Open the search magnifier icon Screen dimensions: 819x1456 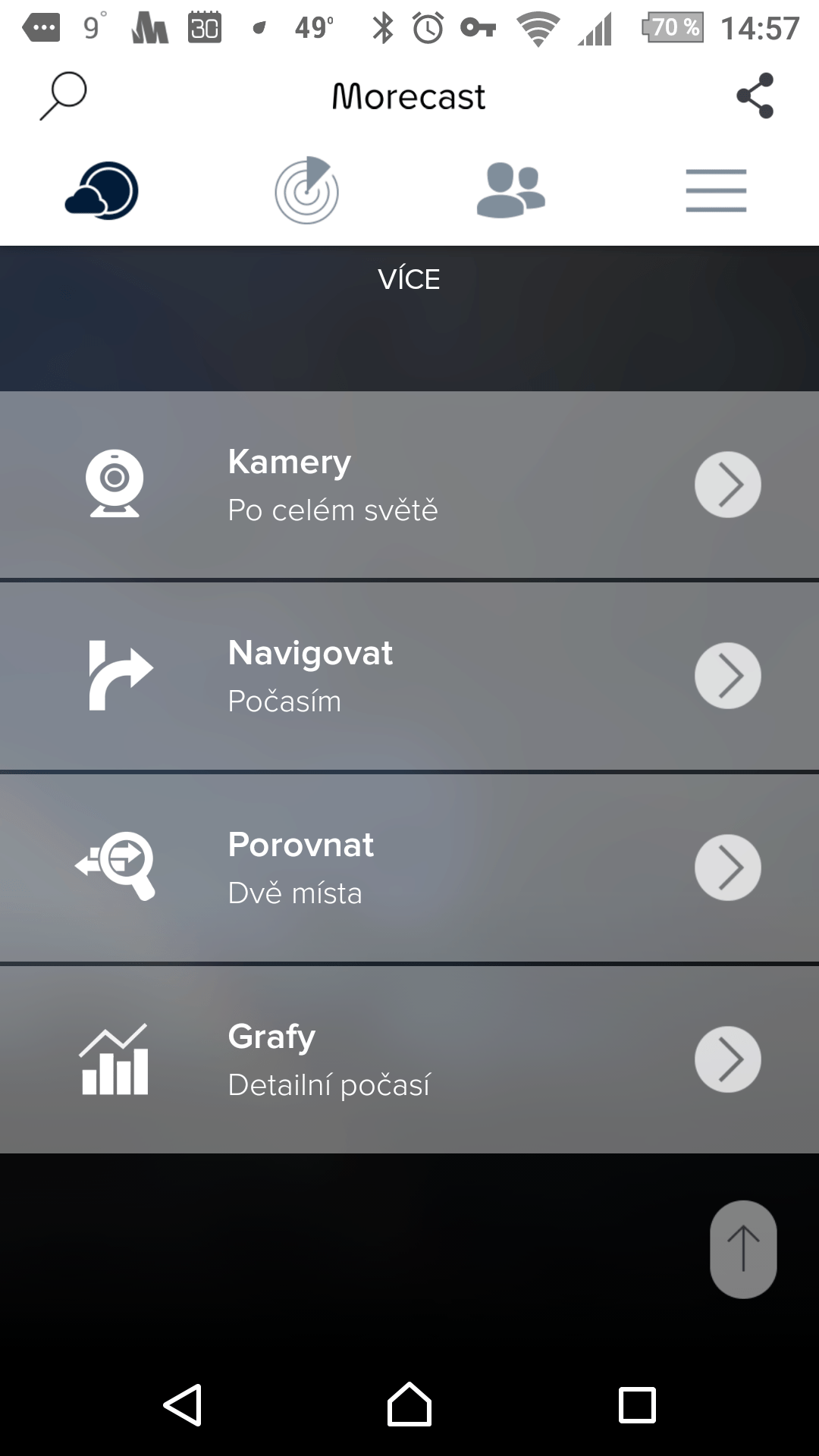coord(63,96)
